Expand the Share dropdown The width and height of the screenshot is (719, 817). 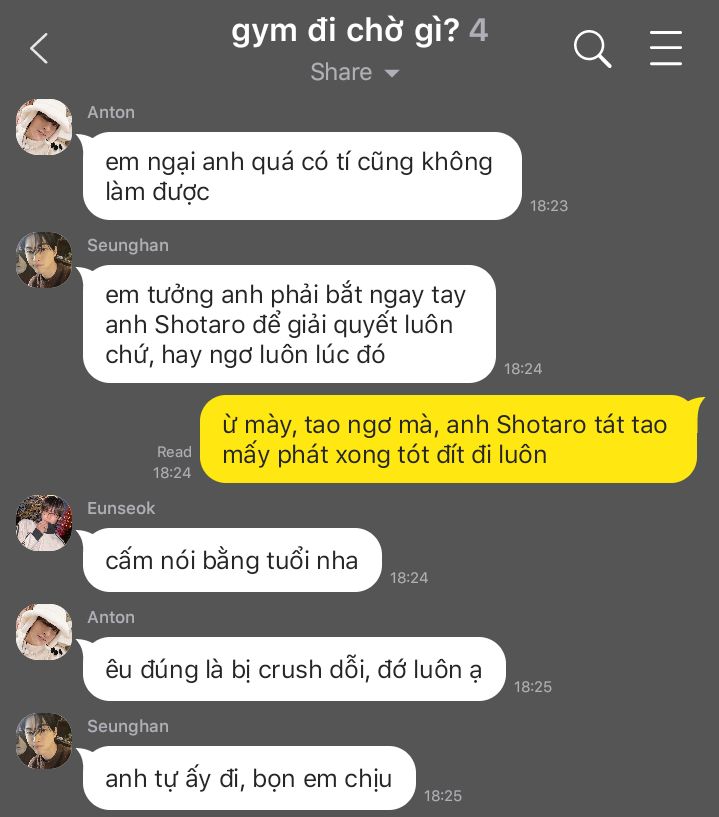point(355,73)
